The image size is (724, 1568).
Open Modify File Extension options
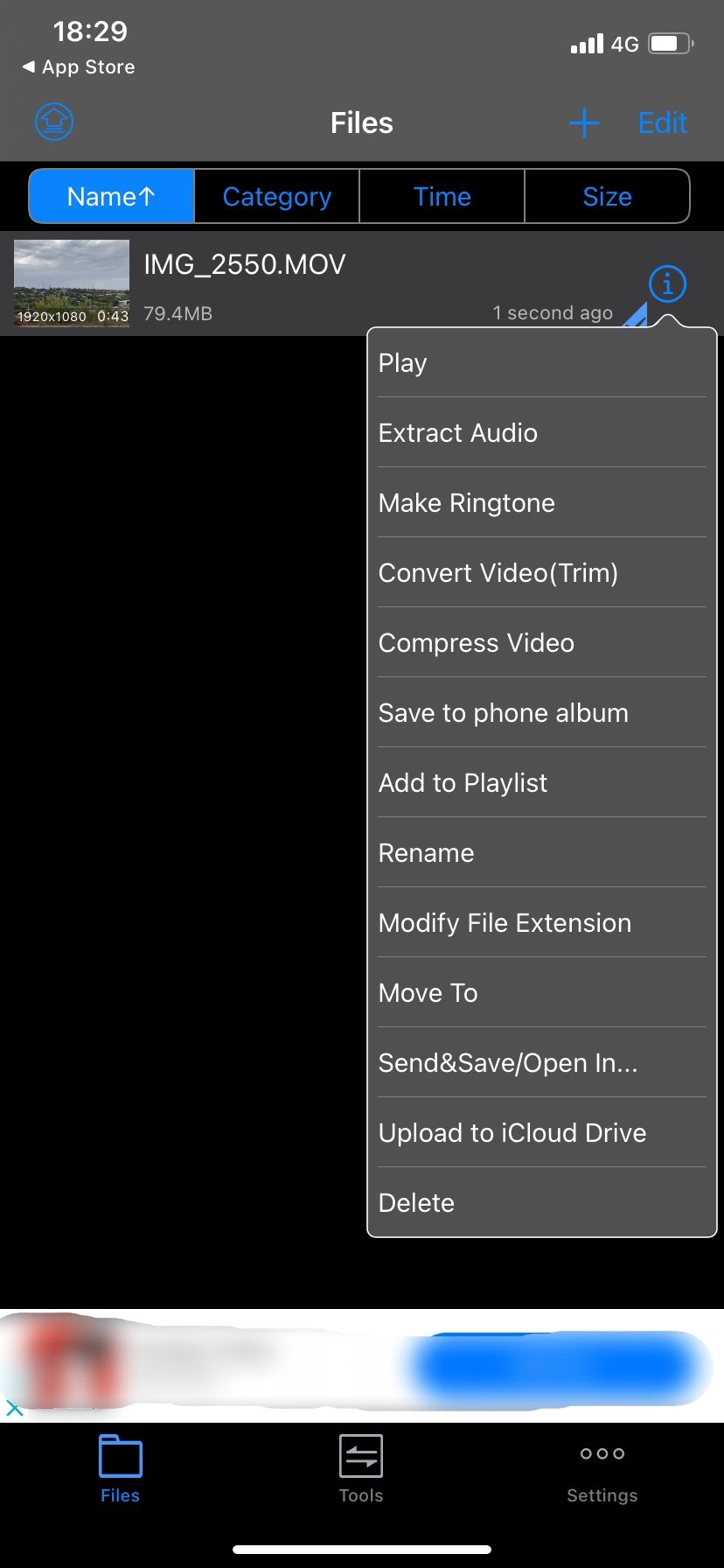point(540,922)
